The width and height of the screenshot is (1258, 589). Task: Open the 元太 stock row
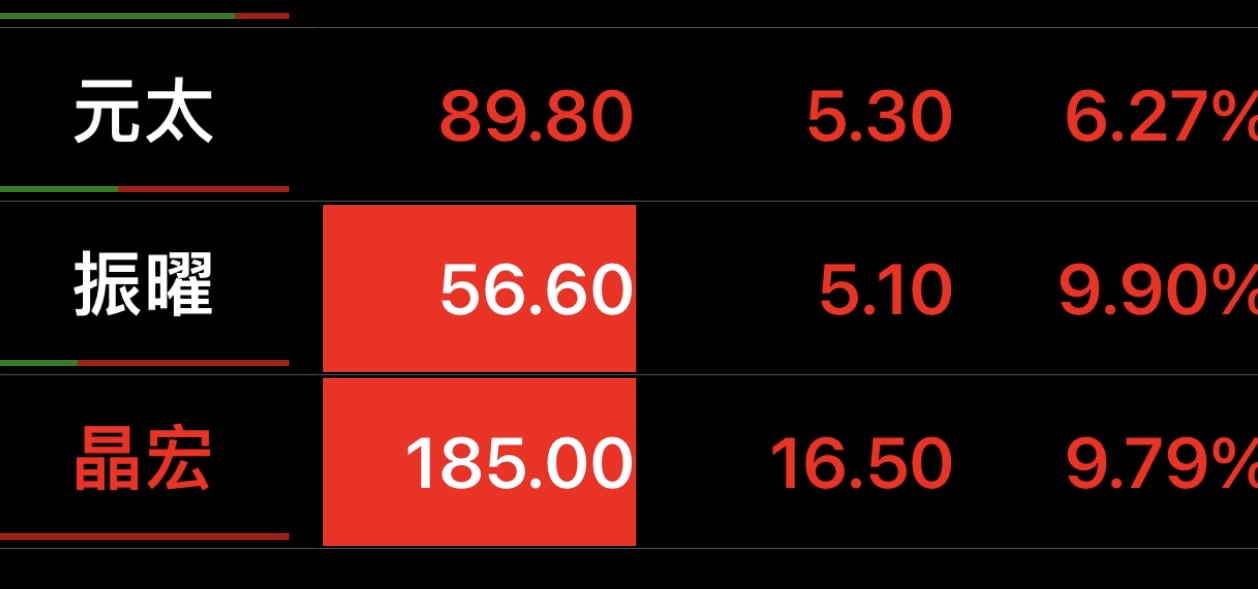click(x=144, y=116)
